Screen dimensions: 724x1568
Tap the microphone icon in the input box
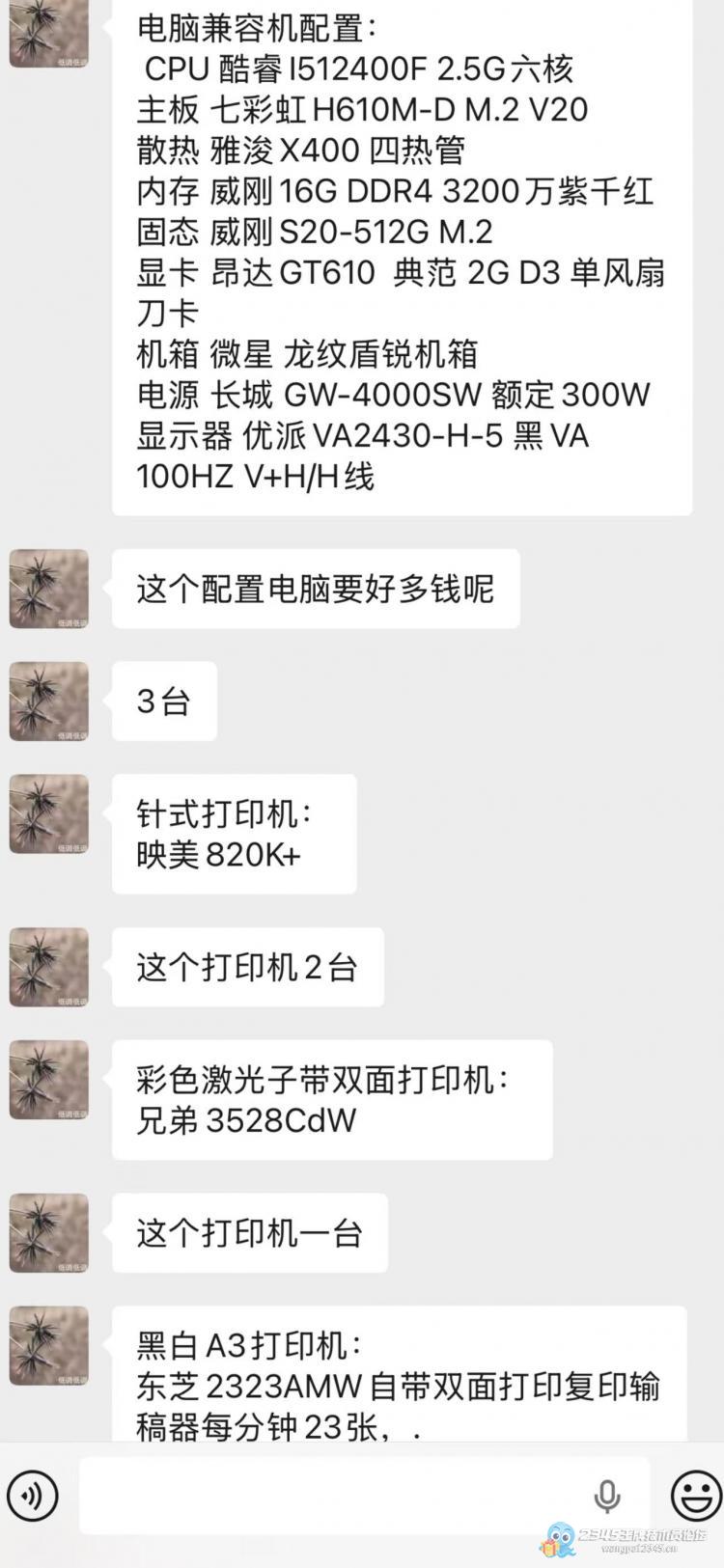pyautogui.click(x=606, y=1497)
